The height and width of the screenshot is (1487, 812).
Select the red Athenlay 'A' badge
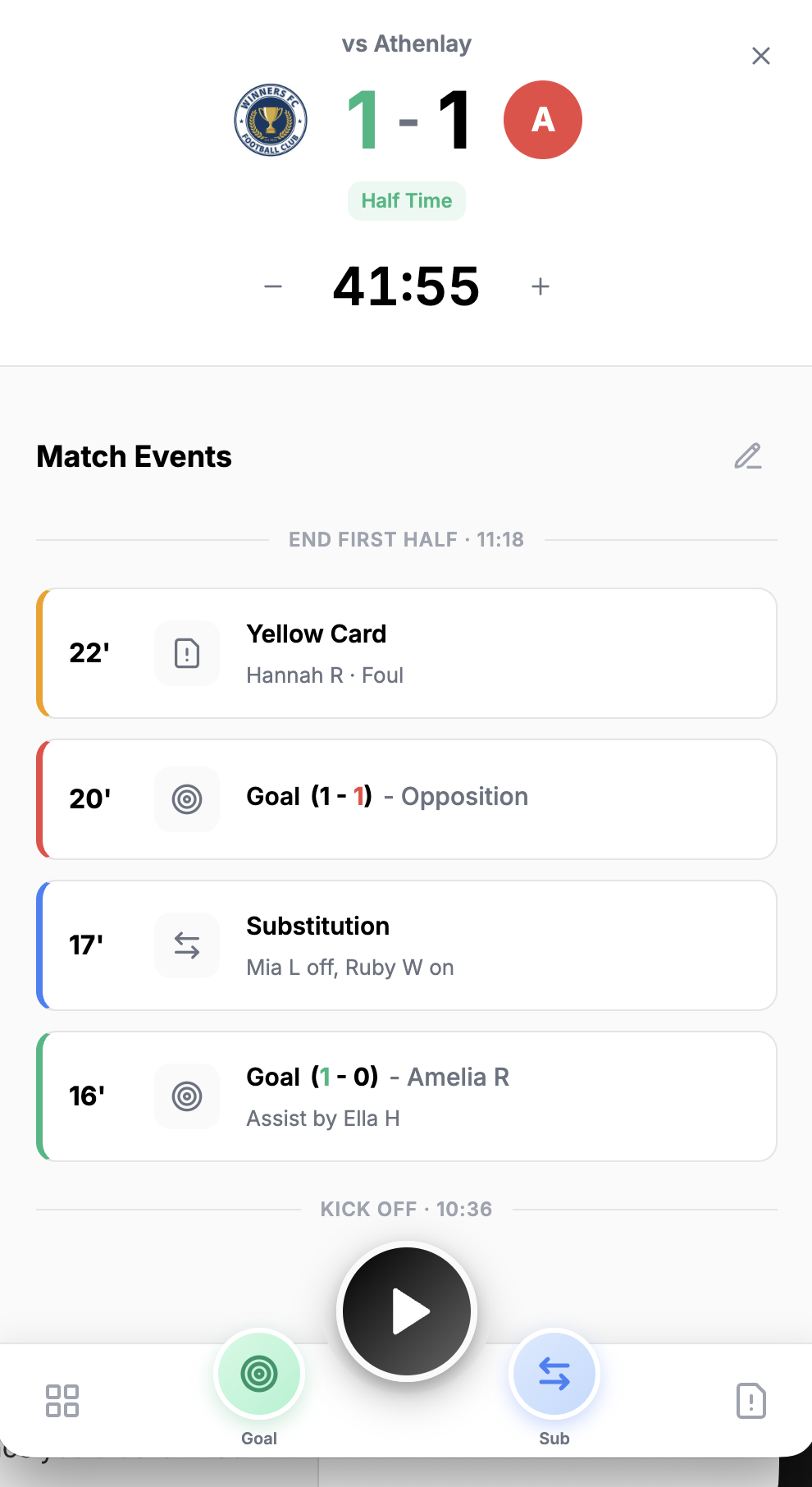[x=543, y=119]
